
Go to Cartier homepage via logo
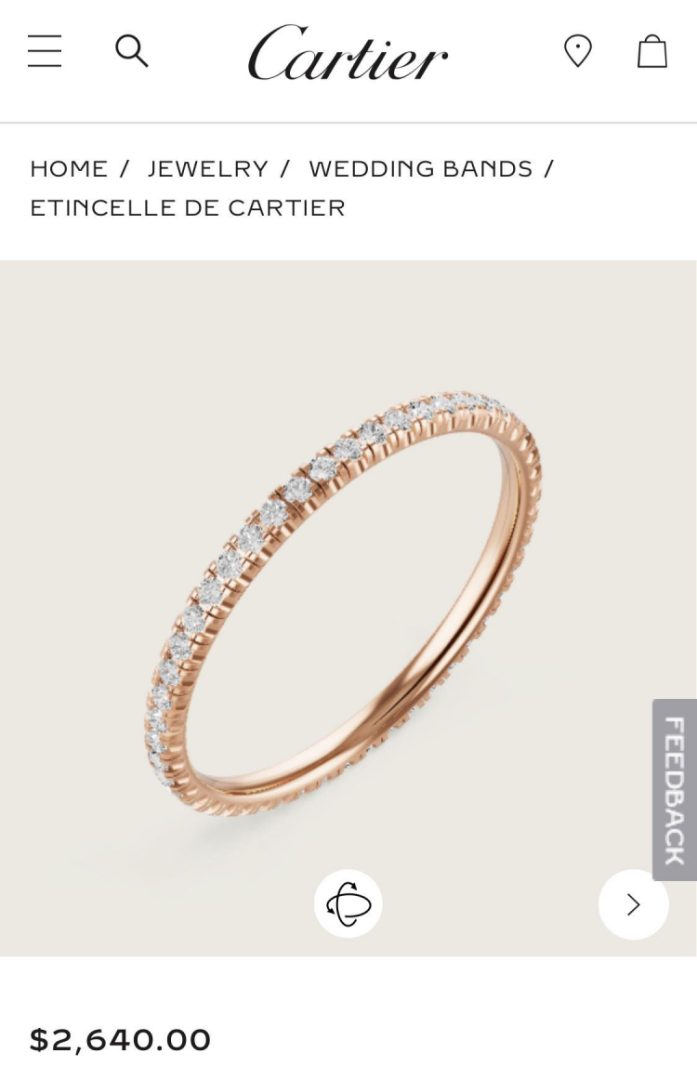347,53
